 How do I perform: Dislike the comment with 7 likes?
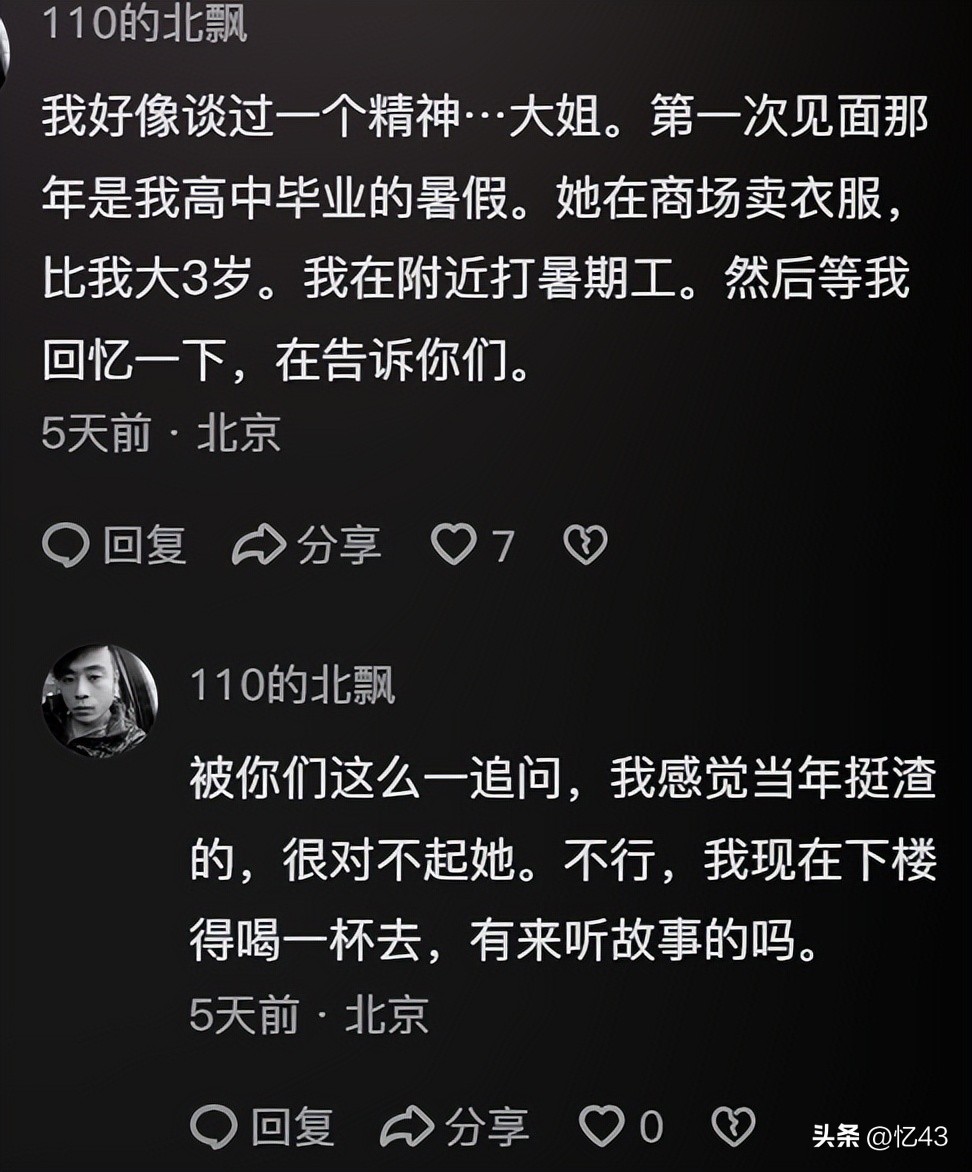[585, 546]
